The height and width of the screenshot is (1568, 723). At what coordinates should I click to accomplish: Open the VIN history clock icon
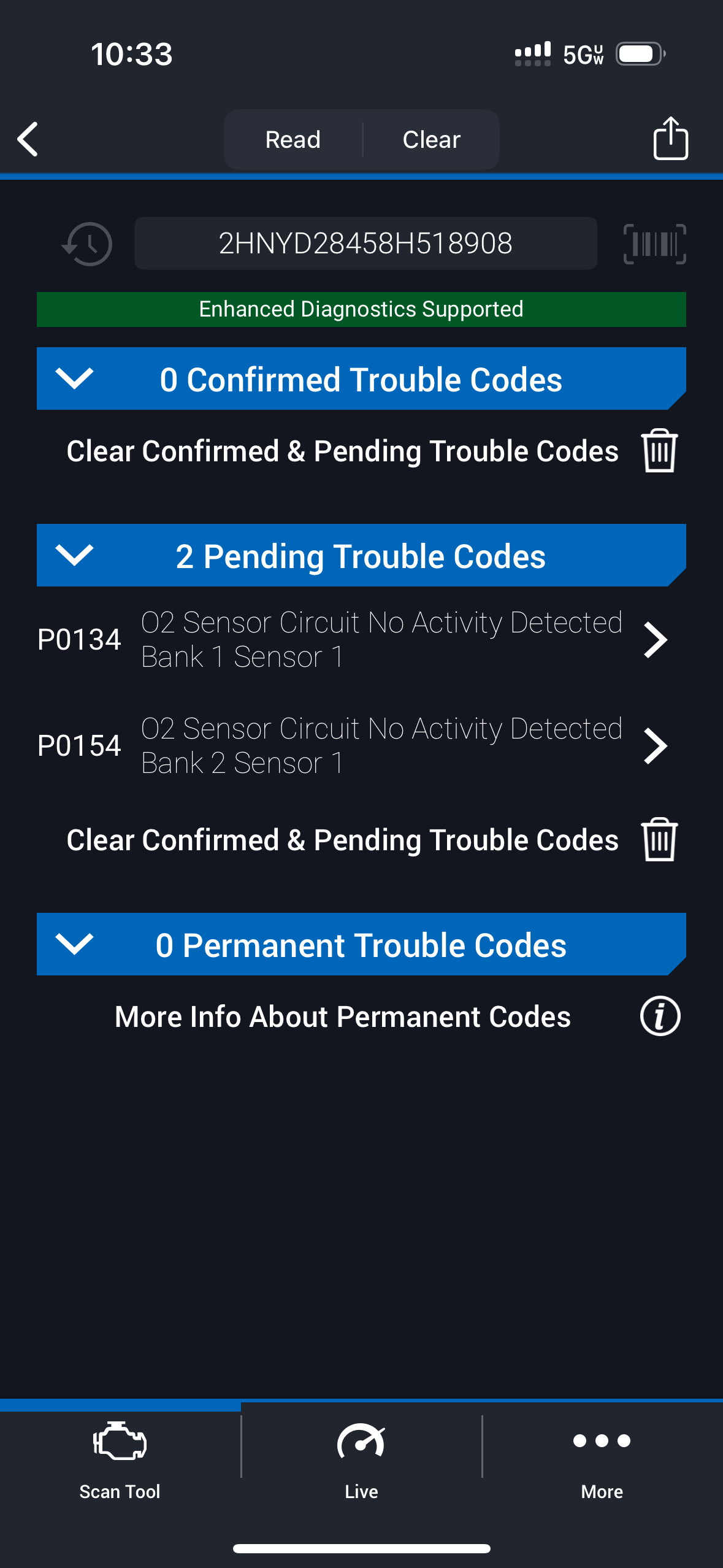pyautogui.click(x=88, y=244)
